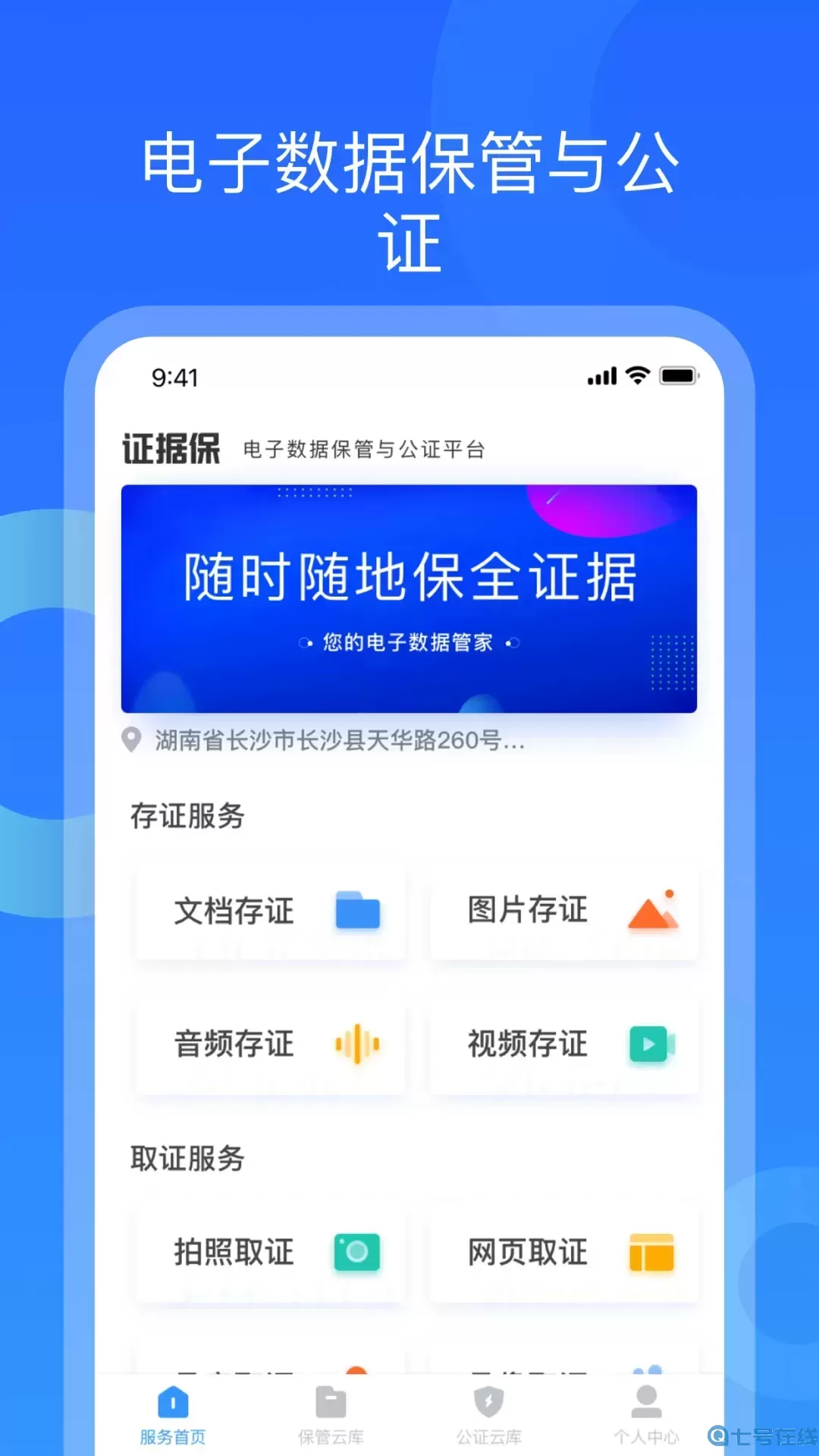Select the home icon in bottom navigation
The height and width of the screenshot is (1456, 819).
click(x=173, y=1399)
